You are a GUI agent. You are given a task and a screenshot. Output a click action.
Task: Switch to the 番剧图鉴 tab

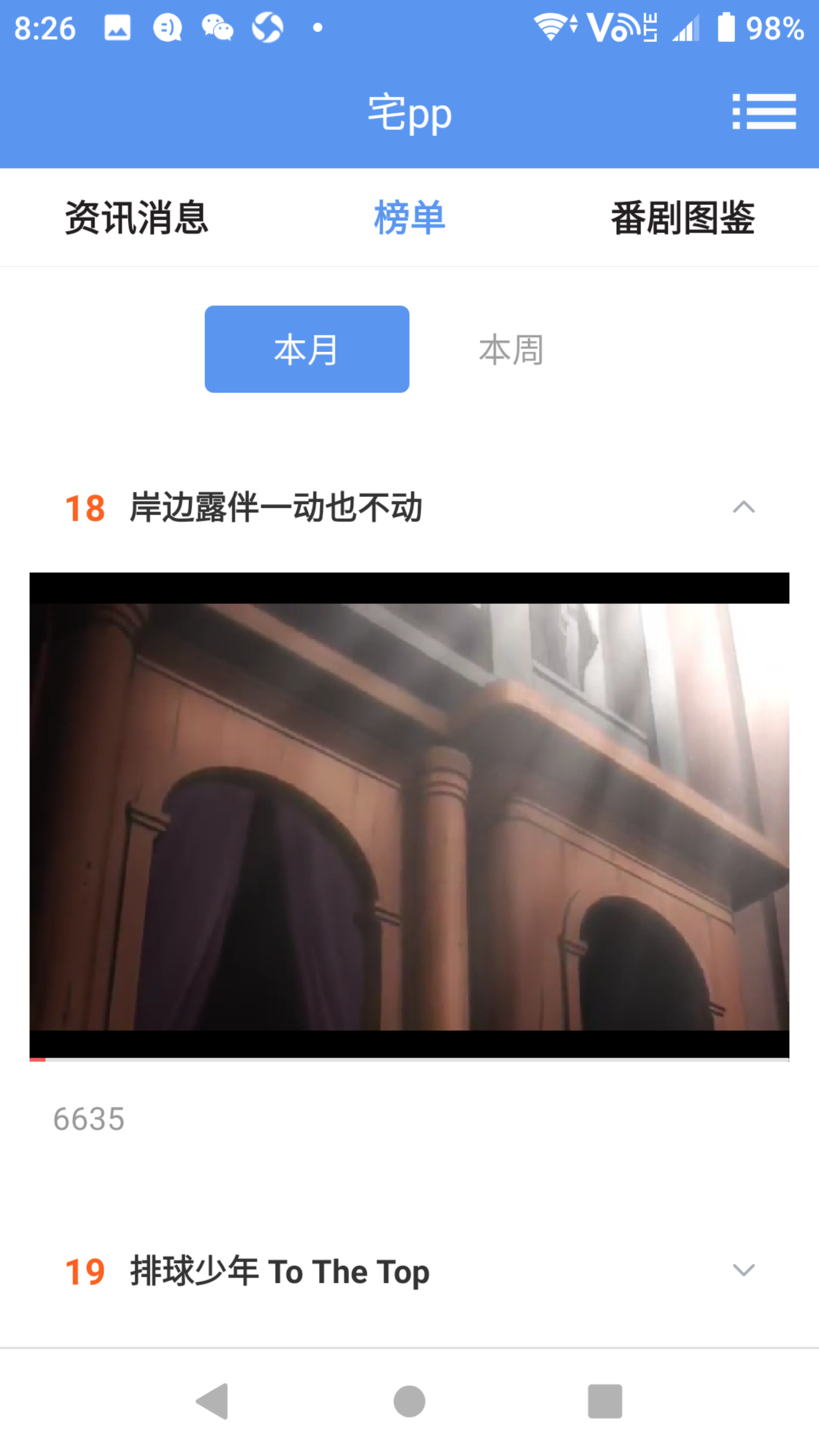click(682, 218)
